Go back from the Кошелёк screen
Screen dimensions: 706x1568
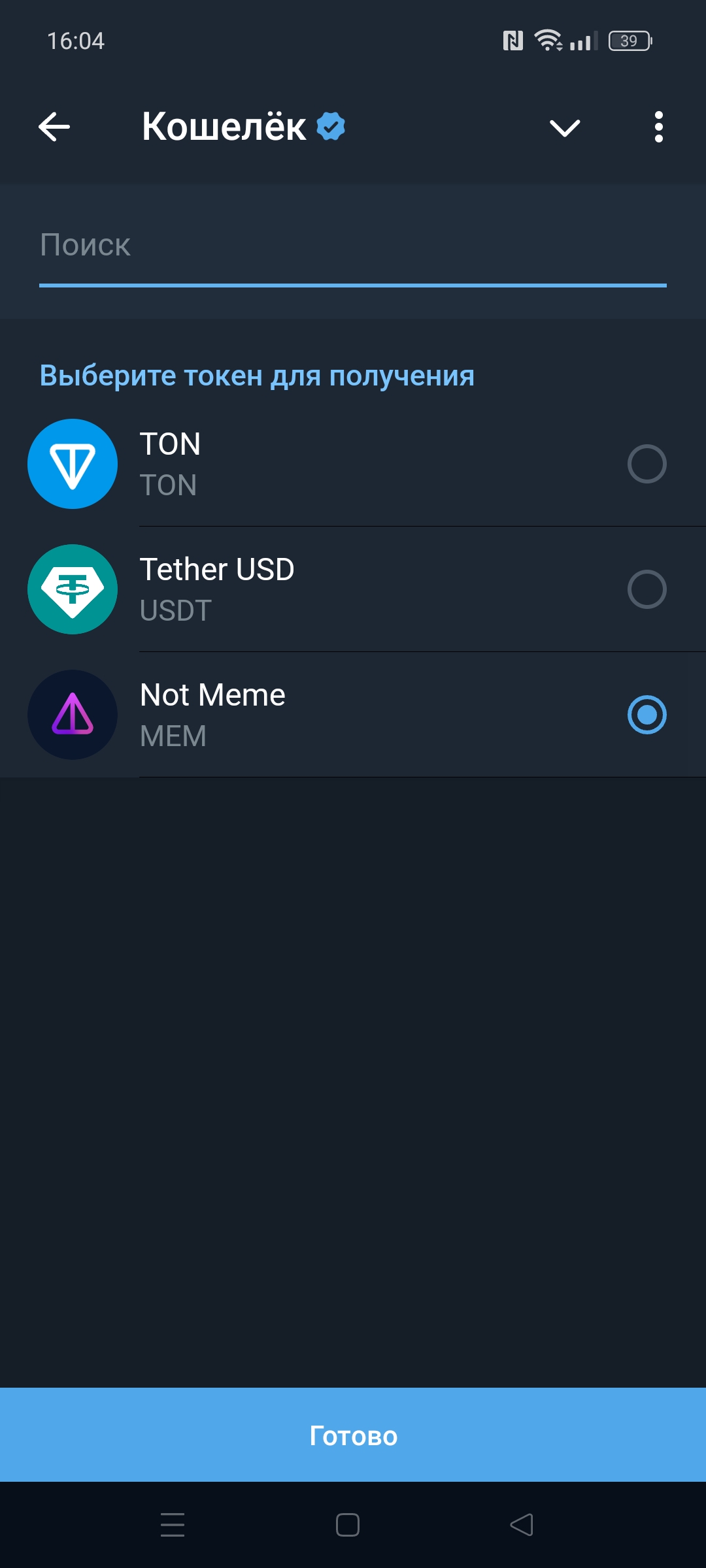coord(54,127)
